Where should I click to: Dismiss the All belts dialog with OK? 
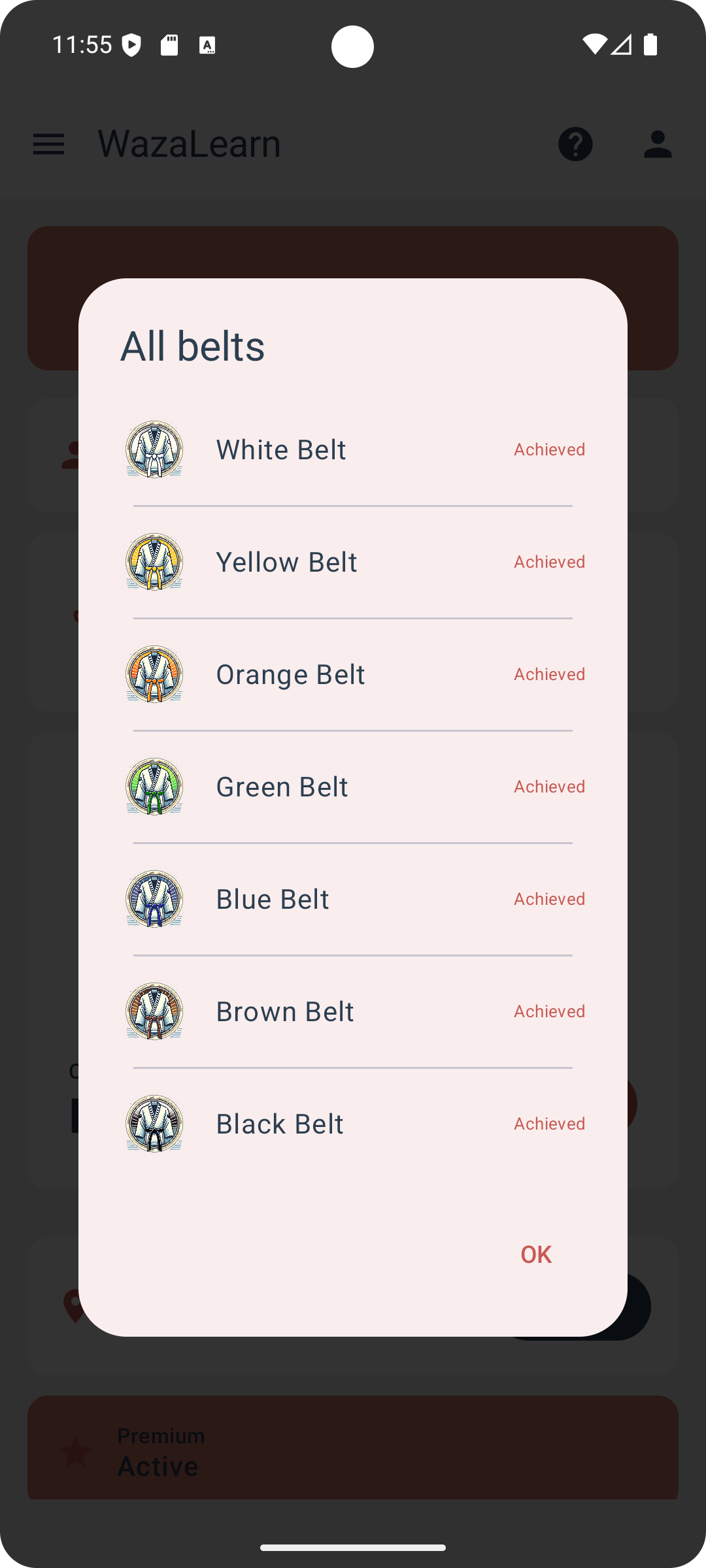click(535, 1254)
